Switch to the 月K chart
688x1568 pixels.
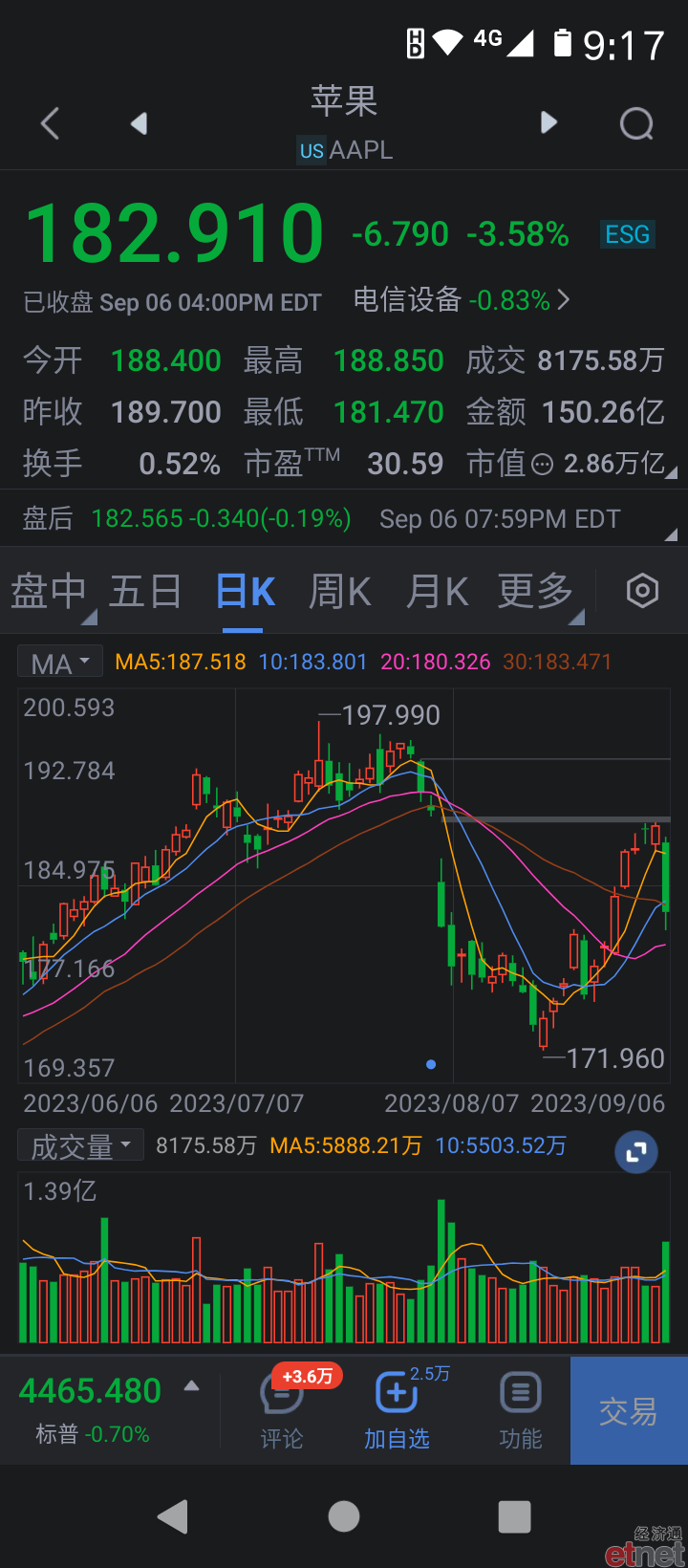point(437,592)
